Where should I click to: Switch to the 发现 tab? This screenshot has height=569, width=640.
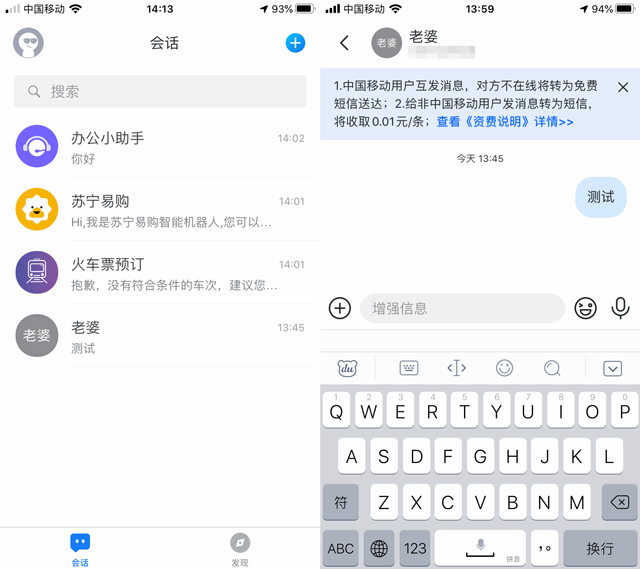(x=240, y=548)
